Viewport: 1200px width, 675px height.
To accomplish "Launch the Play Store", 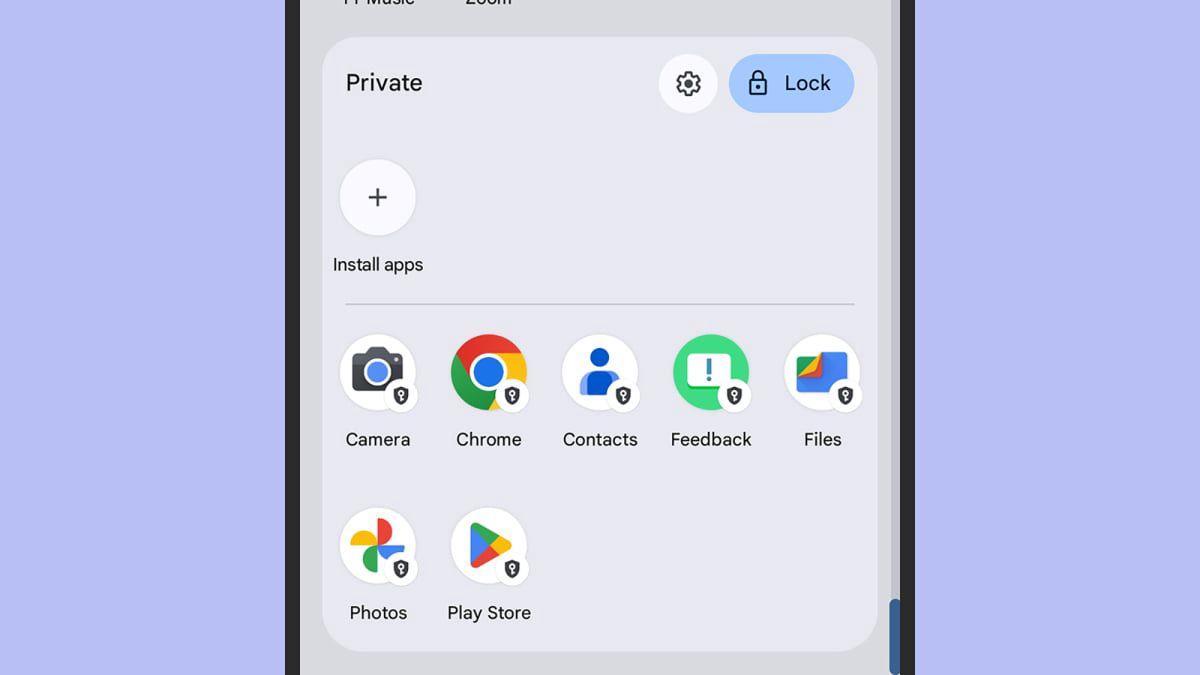I will 489,546.
